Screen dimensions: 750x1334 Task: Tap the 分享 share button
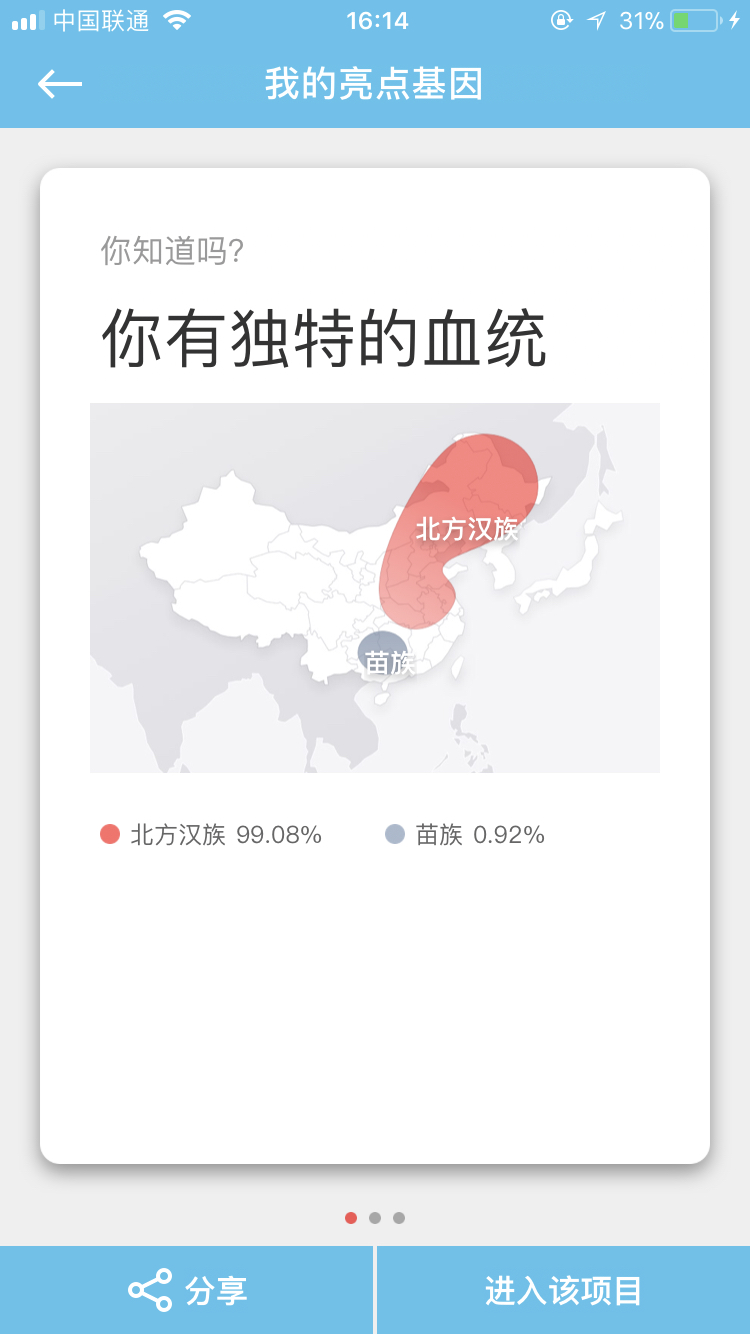click(x=187, y=1290)
